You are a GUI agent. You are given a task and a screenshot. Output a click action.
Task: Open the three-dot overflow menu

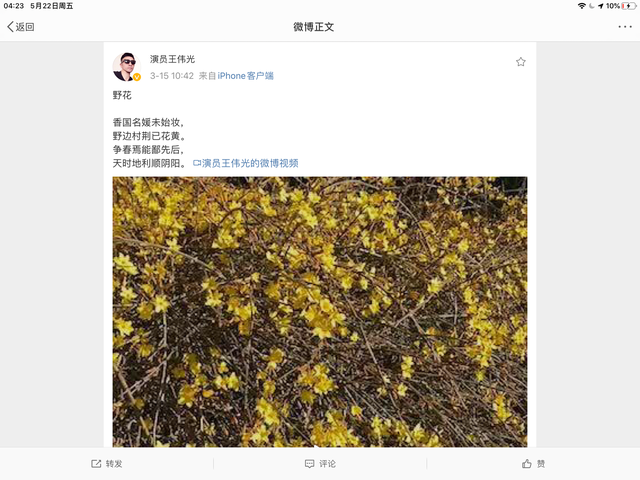pyautogui.click(x=625, y=27)
